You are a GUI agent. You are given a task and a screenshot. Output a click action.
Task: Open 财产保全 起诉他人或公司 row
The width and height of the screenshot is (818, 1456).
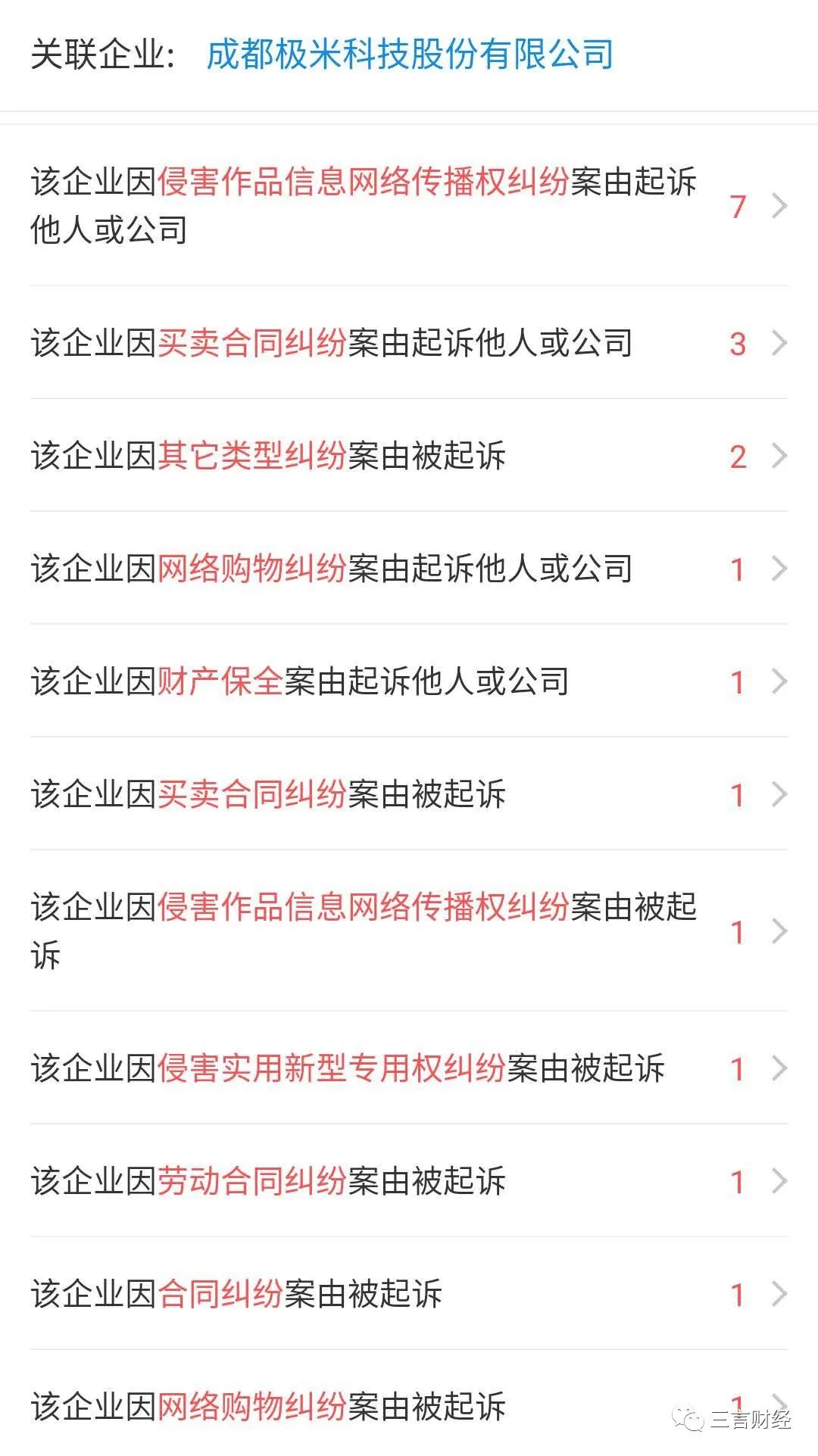pyautogui.click(x=409, y=681)
